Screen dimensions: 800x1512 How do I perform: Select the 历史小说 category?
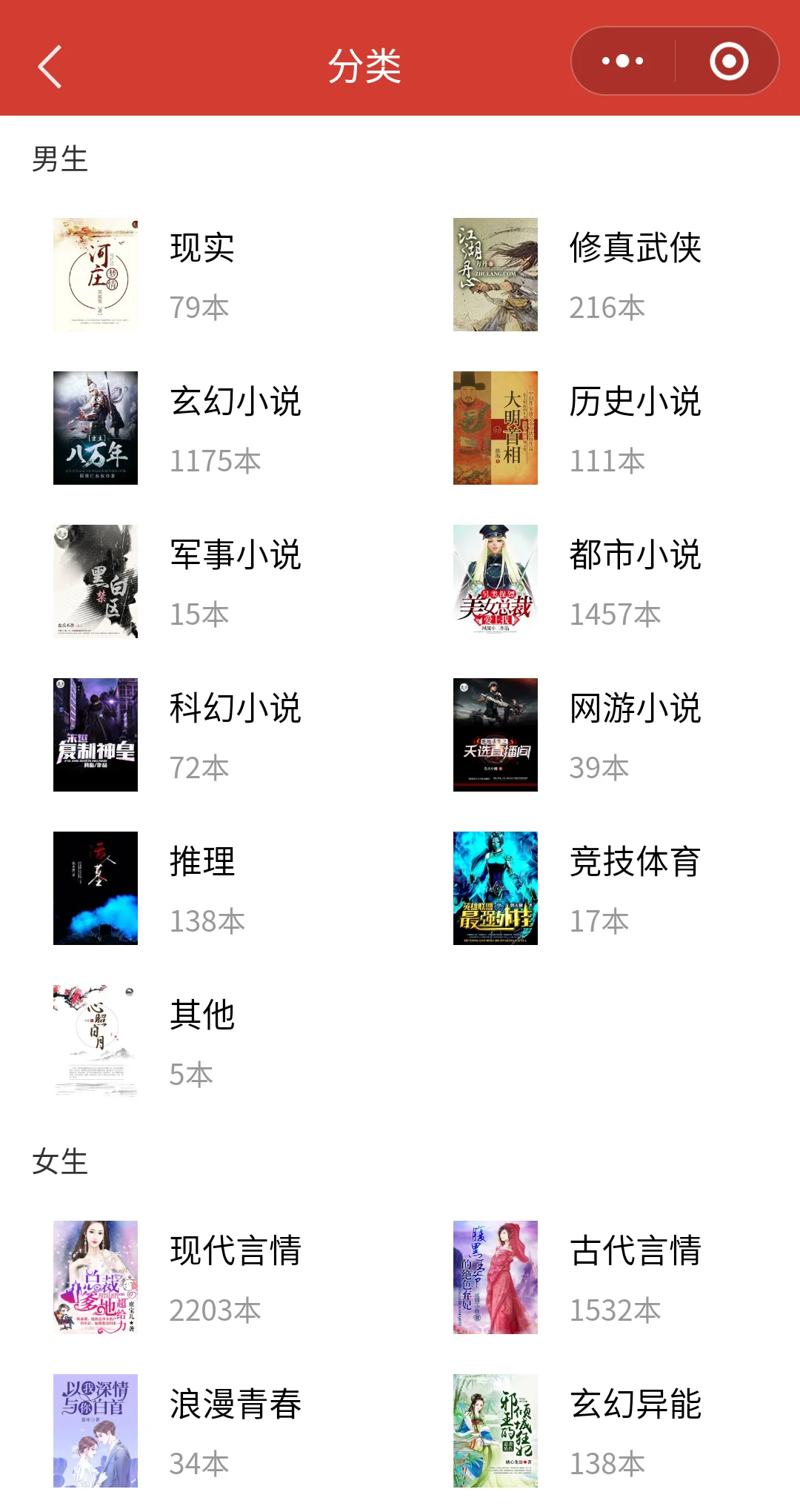[x=634, y=428]
